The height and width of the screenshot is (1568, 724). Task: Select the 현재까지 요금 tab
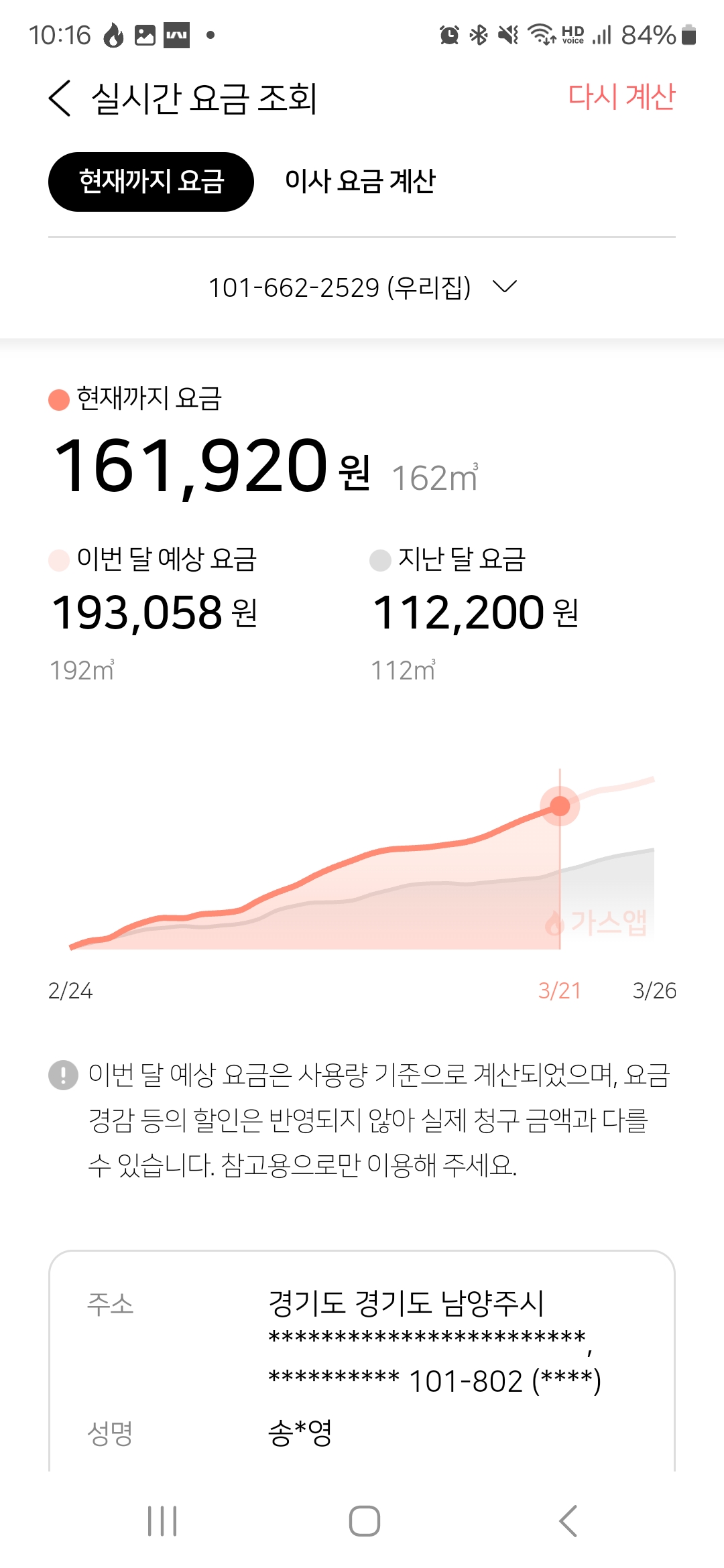point(151,182)
